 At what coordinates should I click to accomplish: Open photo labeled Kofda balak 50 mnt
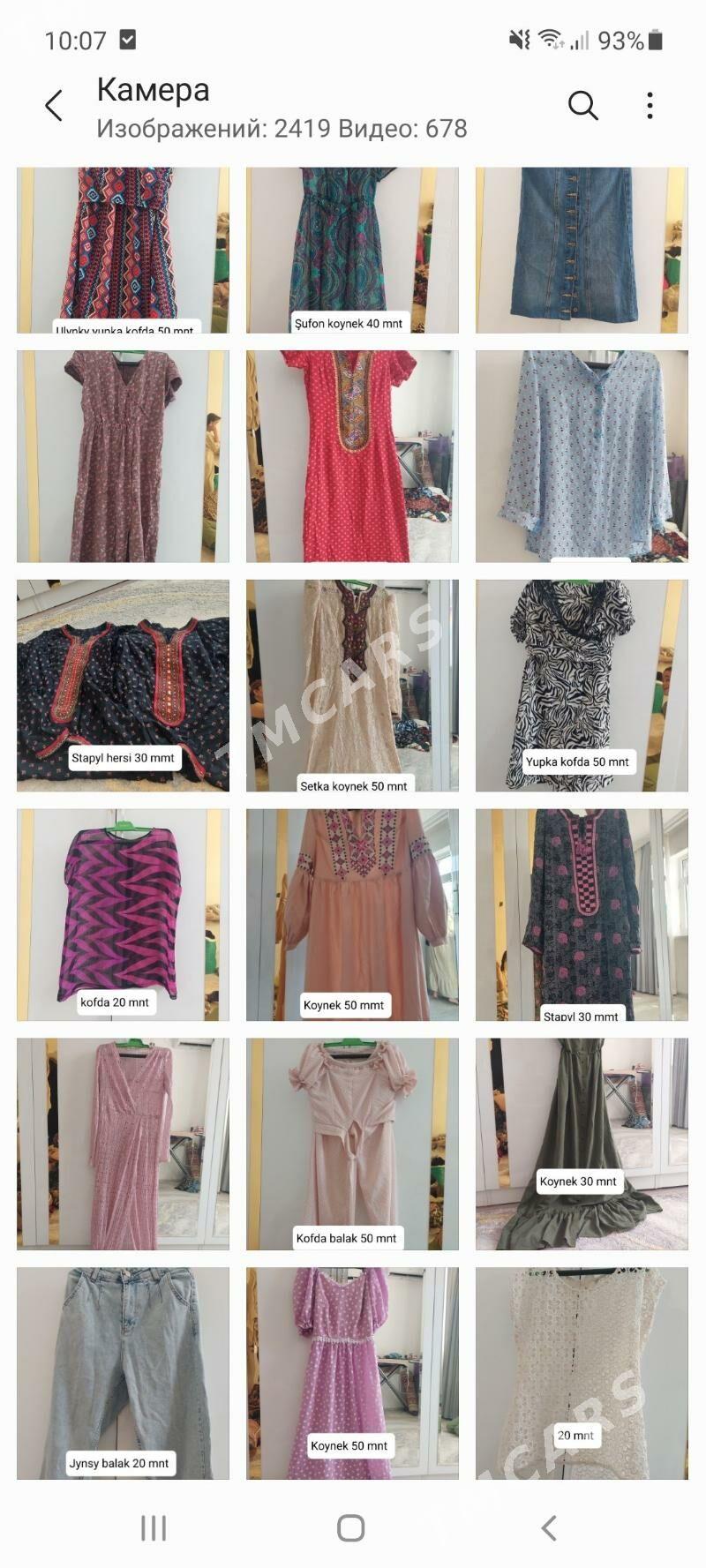pyautogui.click(x=352, y=1144)
